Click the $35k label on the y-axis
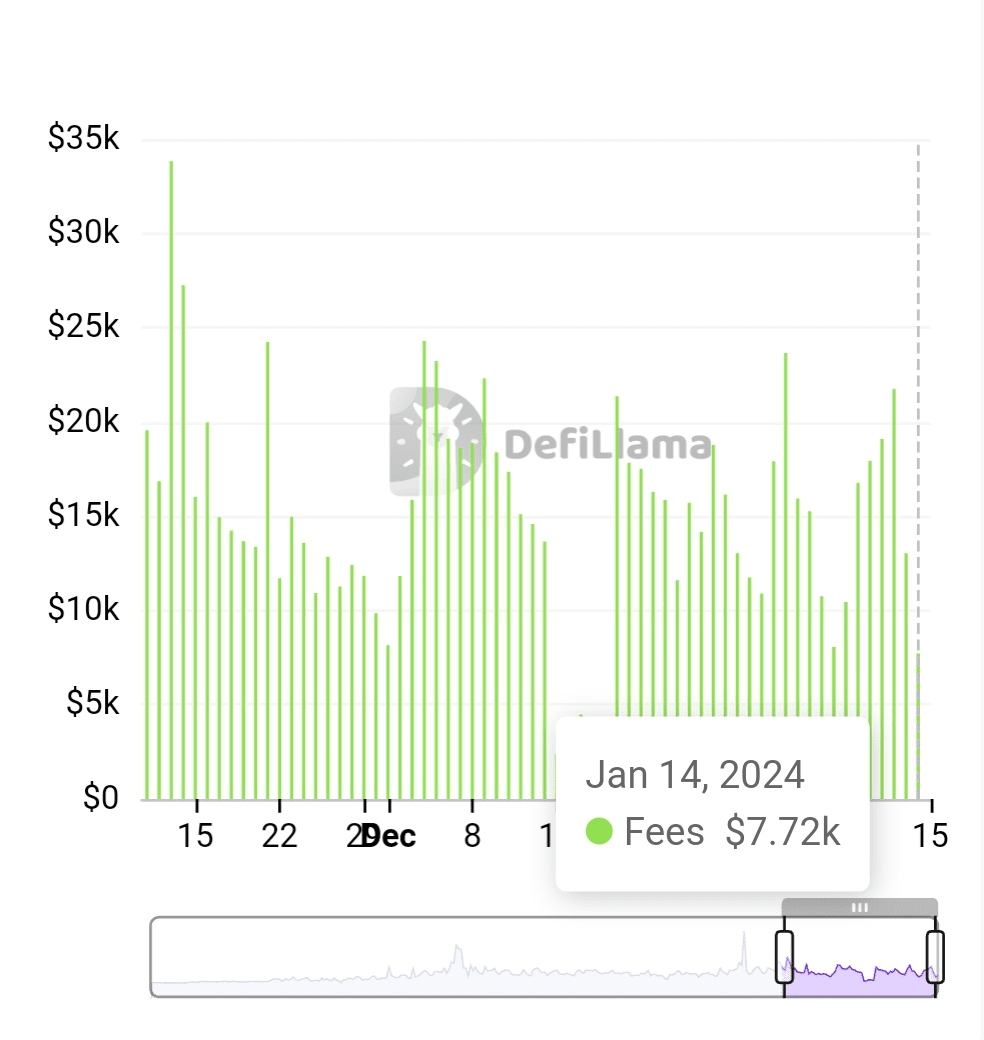Viewport: 984px width, 1040px height. point(83,138)
